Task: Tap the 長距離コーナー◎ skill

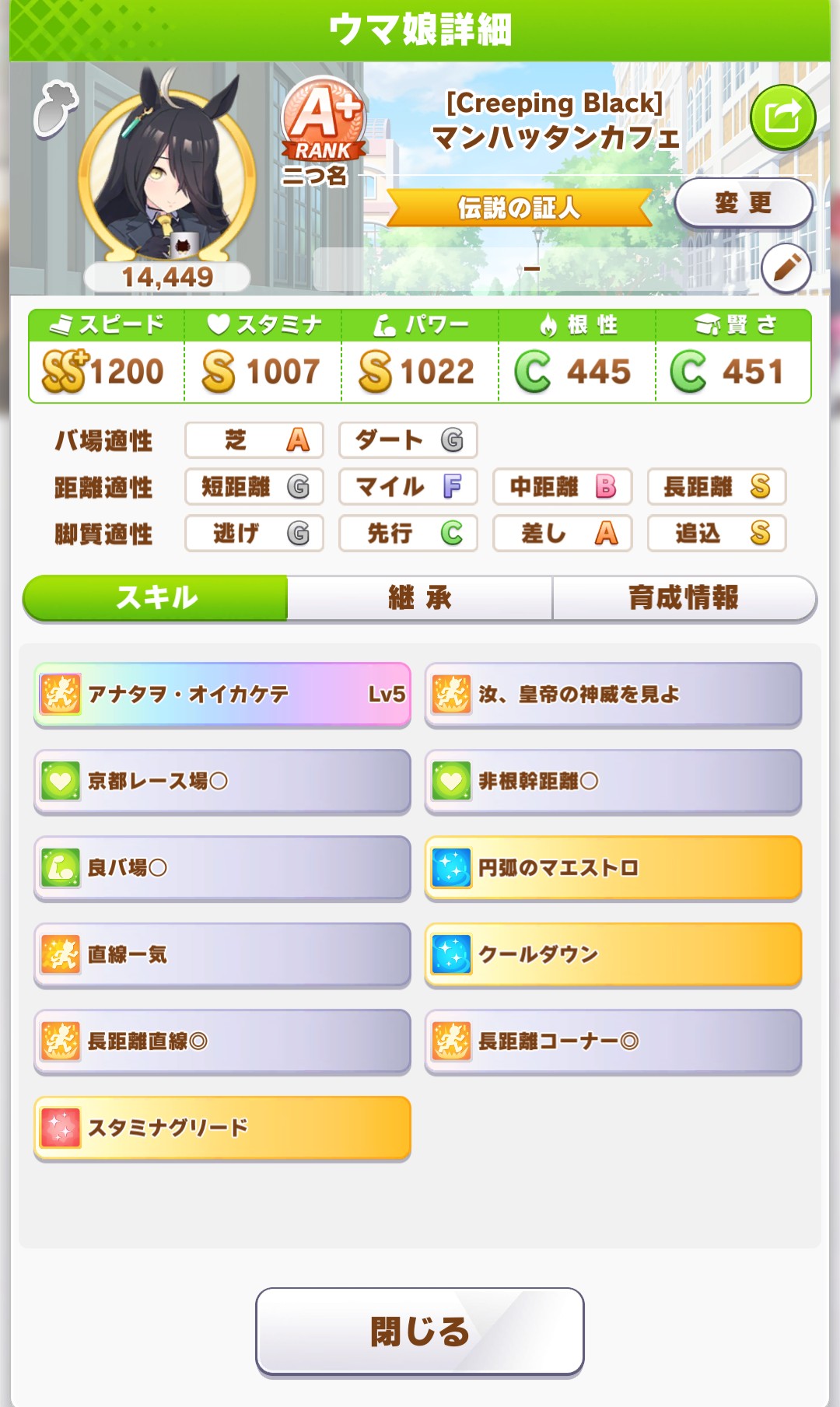Action: (613, 1041)
